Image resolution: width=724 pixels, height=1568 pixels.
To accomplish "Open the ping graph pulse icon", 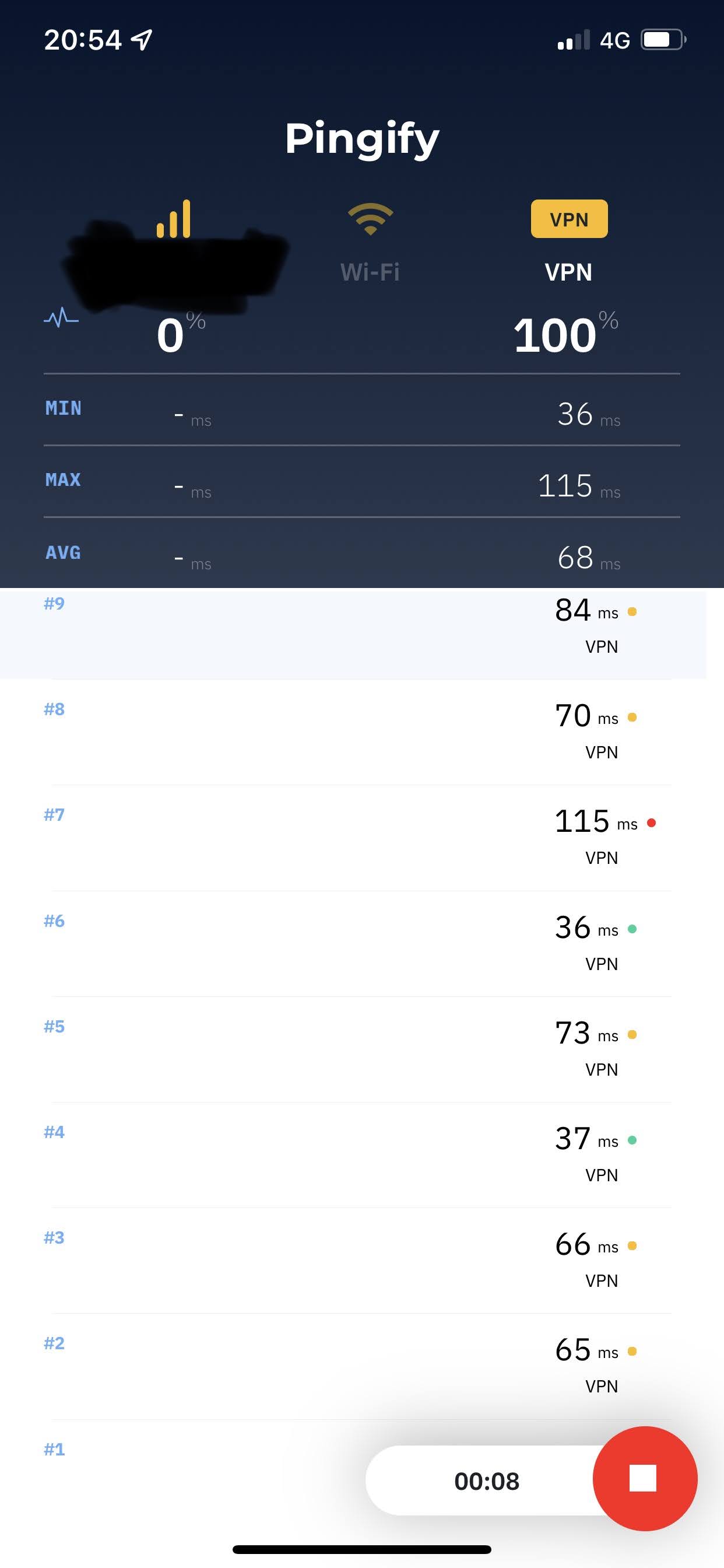I will (x=61, y=317).
